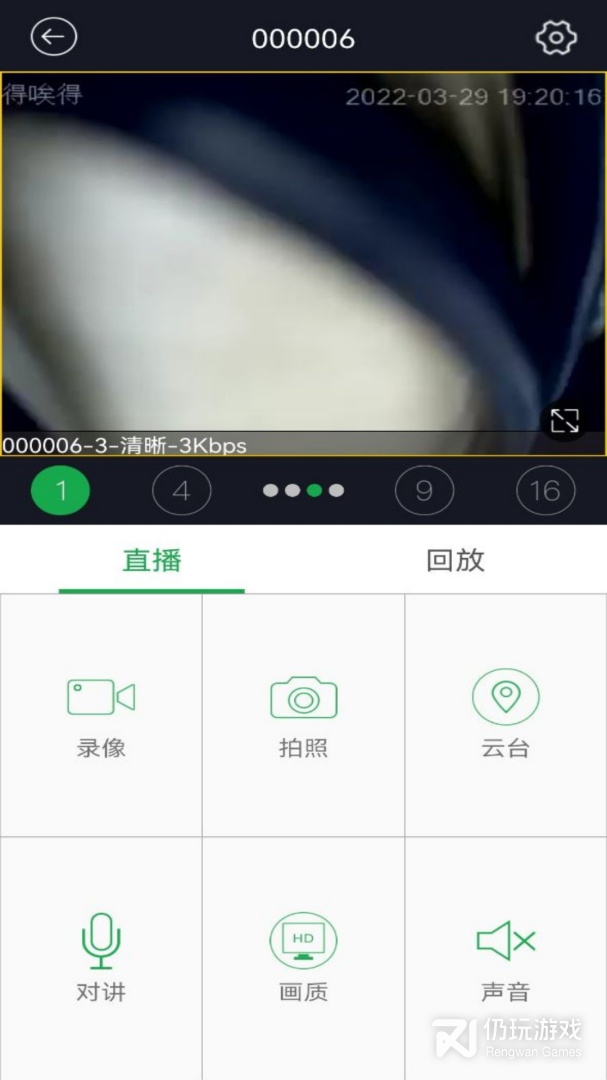Open the settings gear
The image size is (607, 1080).
tap(556, 38)
